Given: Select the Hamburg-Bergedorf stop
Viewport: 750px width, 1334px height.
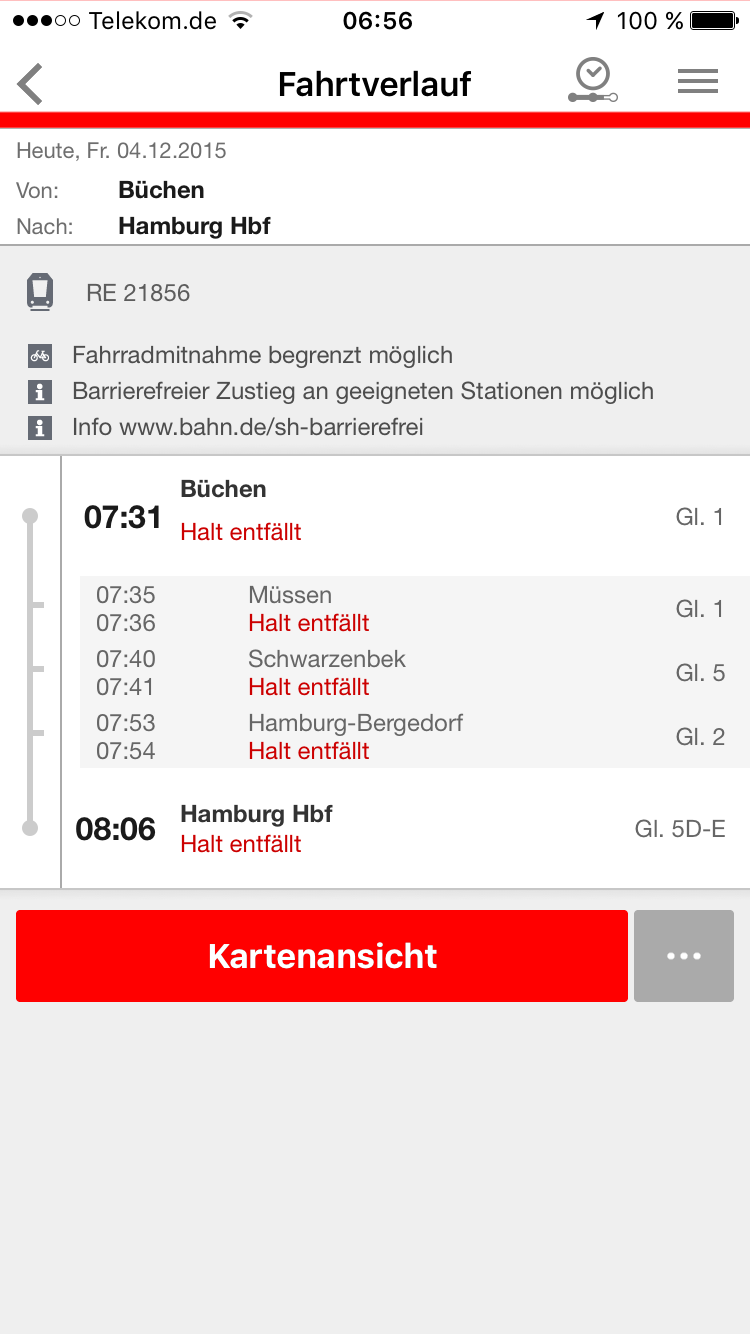Looking at the screenshot, I should click(x=414, y=737).
